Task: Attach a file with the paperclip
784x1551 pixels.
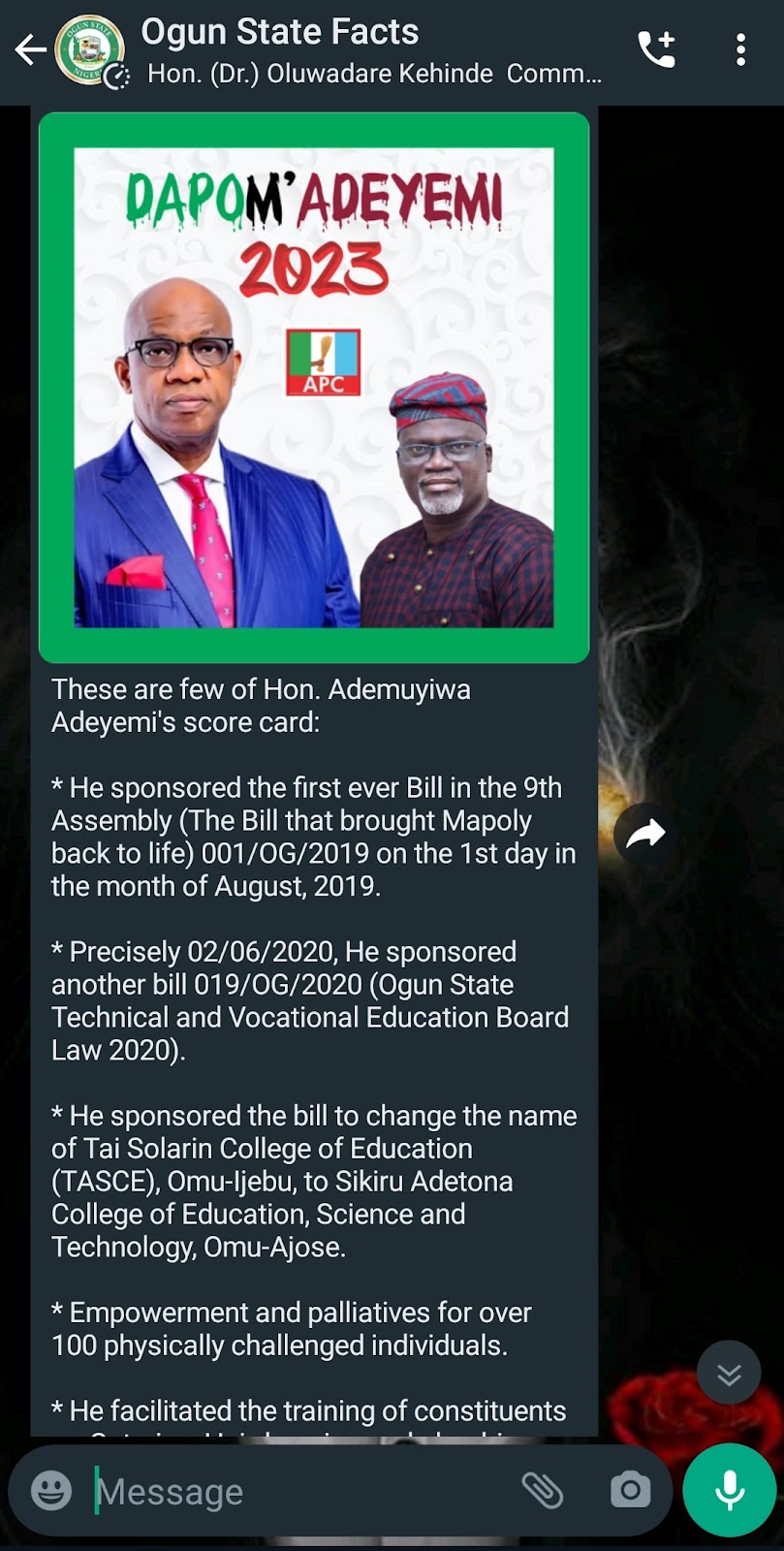Action: point(543,1490)
